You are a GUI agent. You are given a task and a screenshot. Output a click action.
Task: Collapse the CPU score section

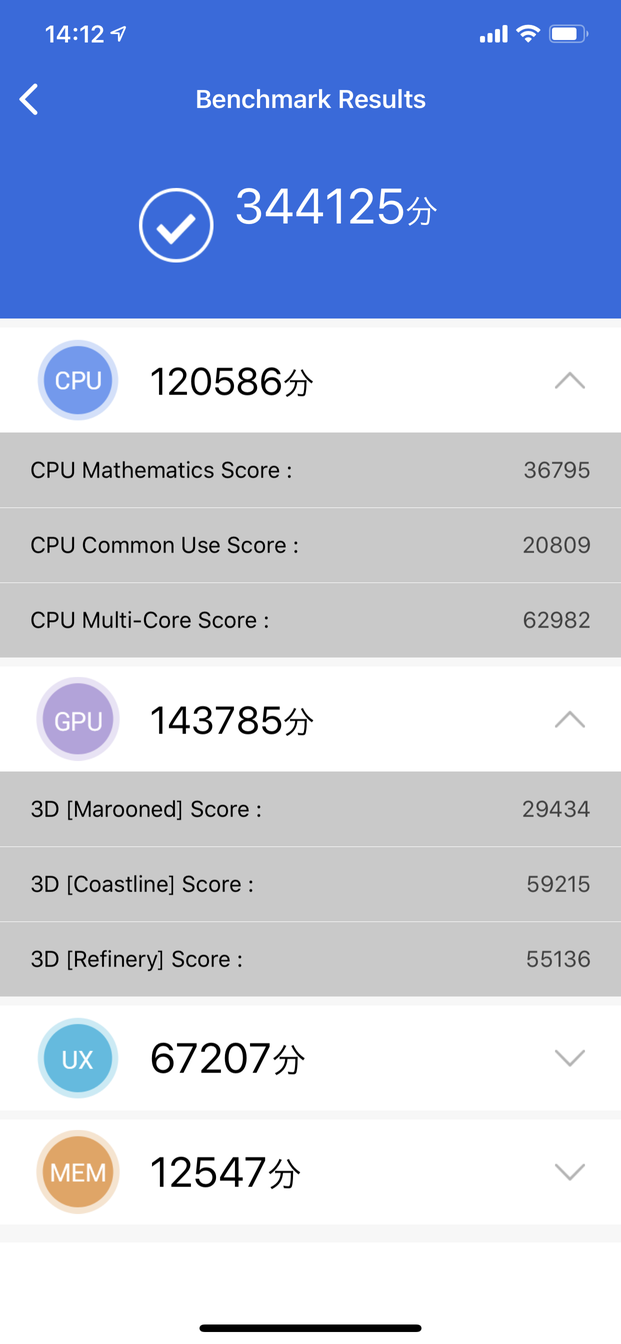click(x=569, y=381)
